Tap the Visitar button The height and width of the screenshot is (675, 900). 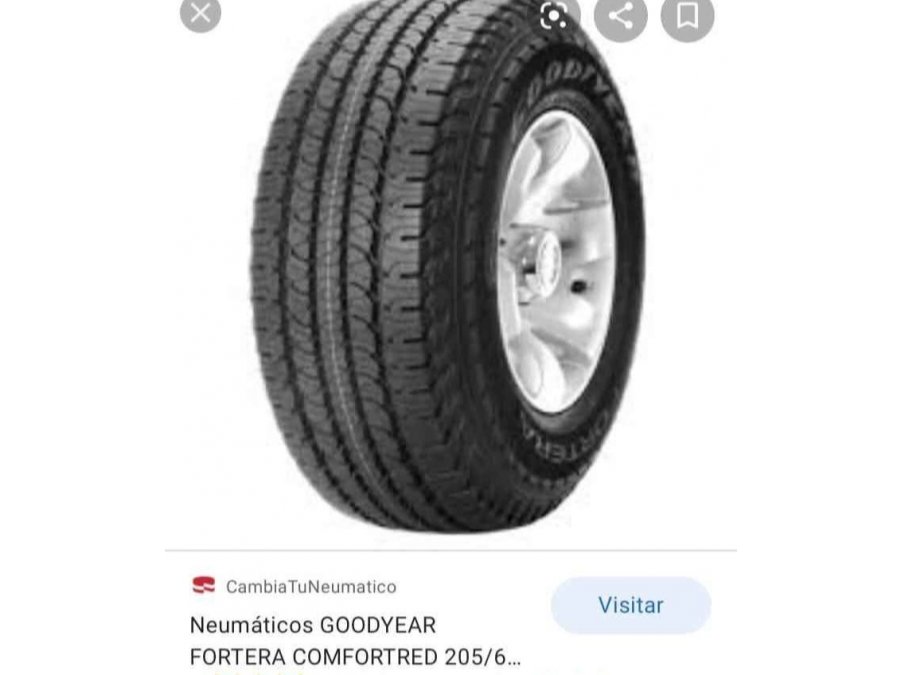click(x=630, y=605)
